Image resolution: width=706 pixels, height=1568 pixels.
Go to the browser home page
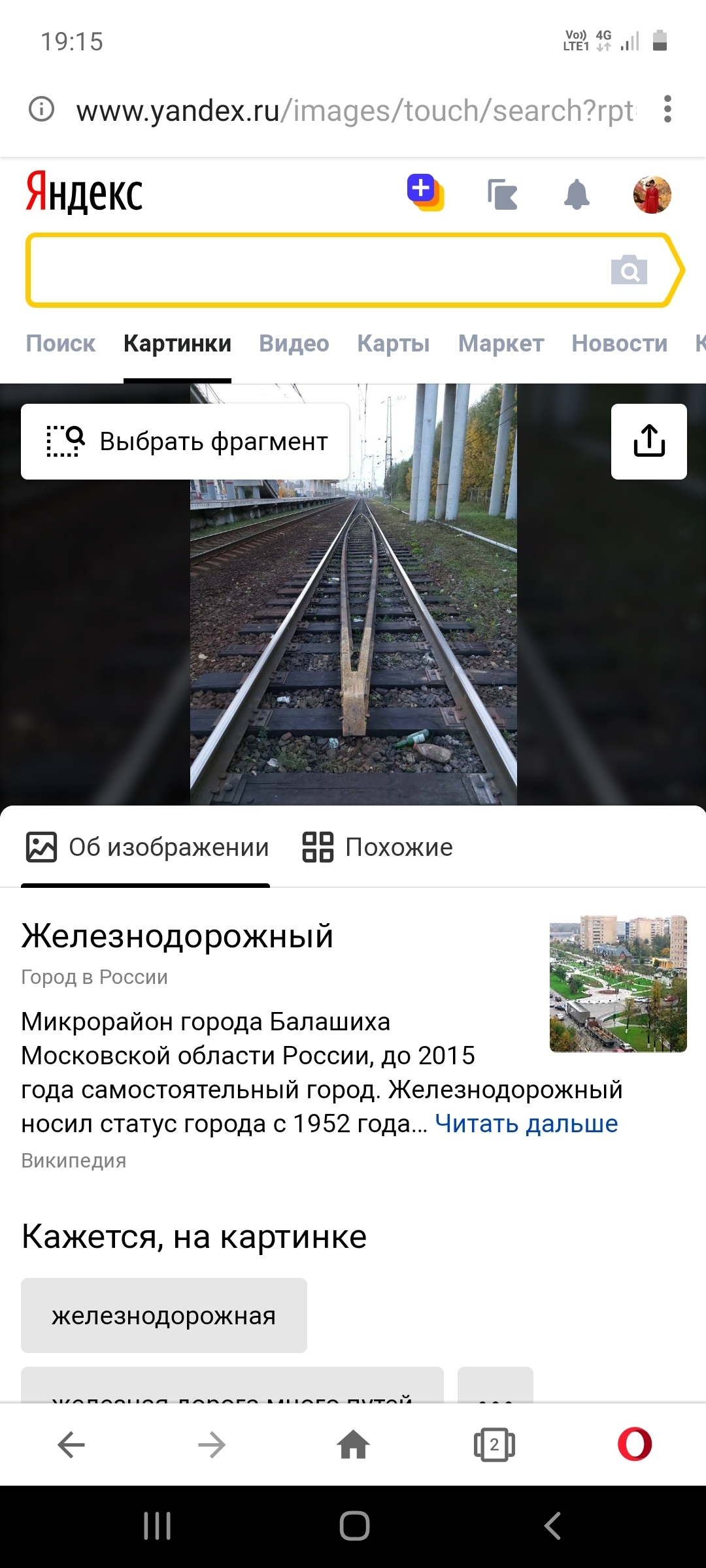point(353,1445)
